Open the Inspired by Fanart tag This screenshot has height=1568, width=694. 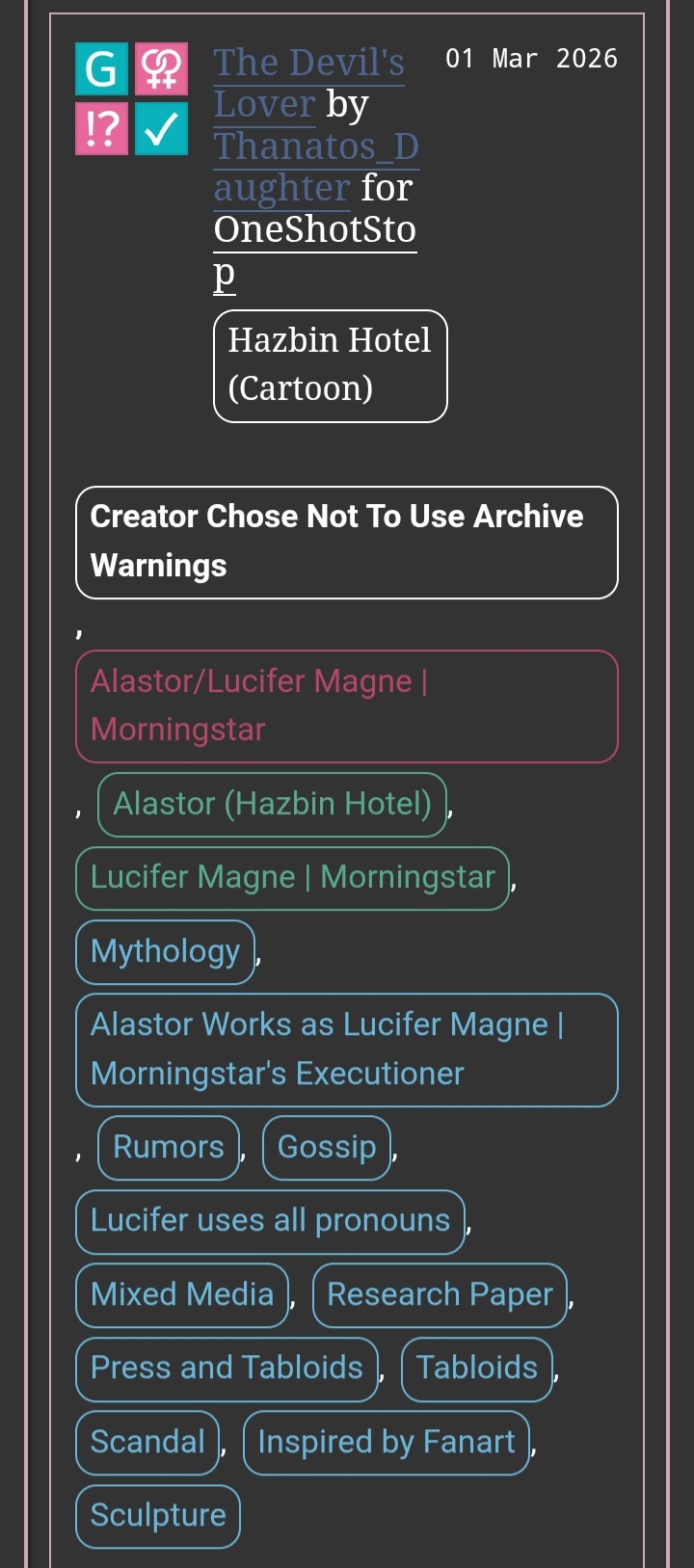coord(387,1442)
